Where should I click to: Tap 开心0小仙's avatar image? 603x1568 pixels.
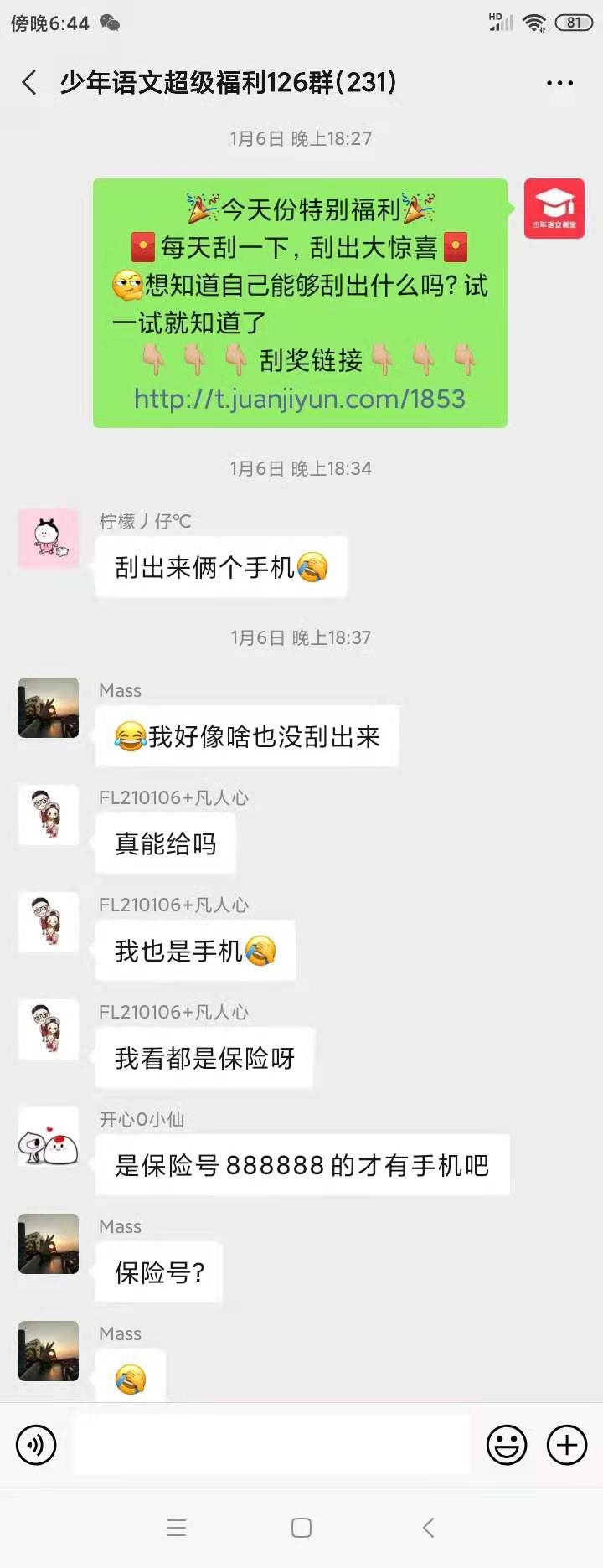[48, 1137]
